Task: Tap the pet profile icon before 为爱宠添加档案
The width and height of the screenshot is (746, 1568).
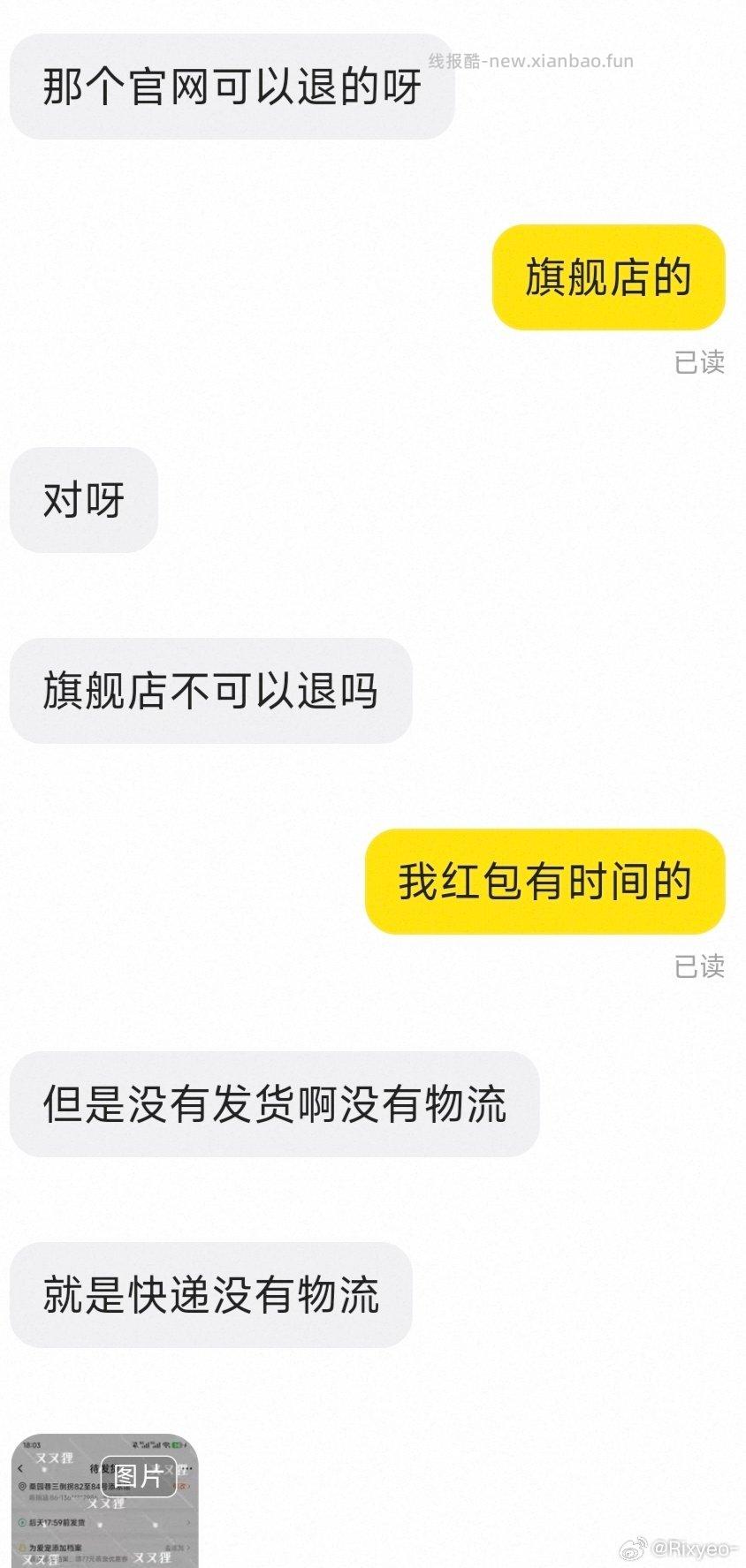Action: click(x=22, y=1547)
